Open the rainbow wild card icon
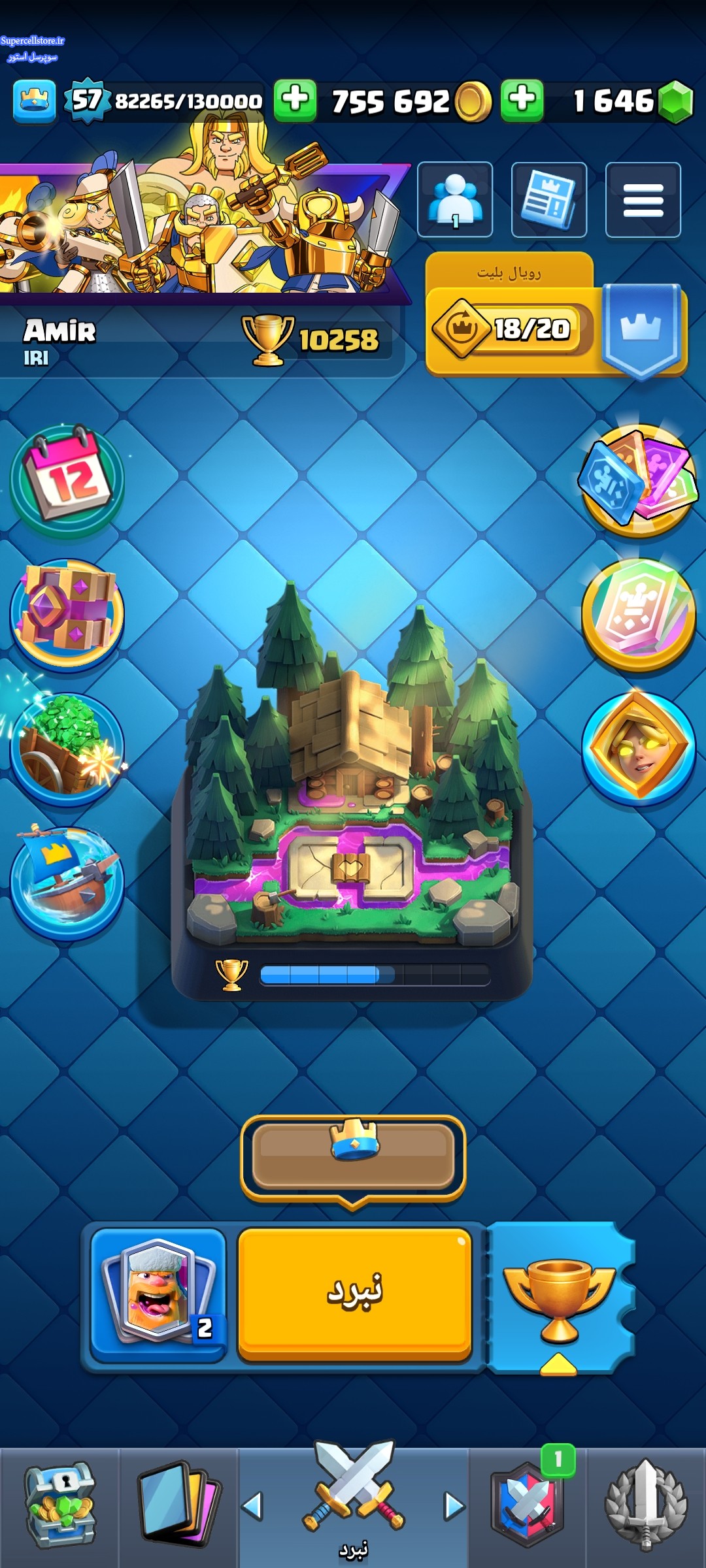Viewport: 706px width, 1568px height. pos(638,614)
